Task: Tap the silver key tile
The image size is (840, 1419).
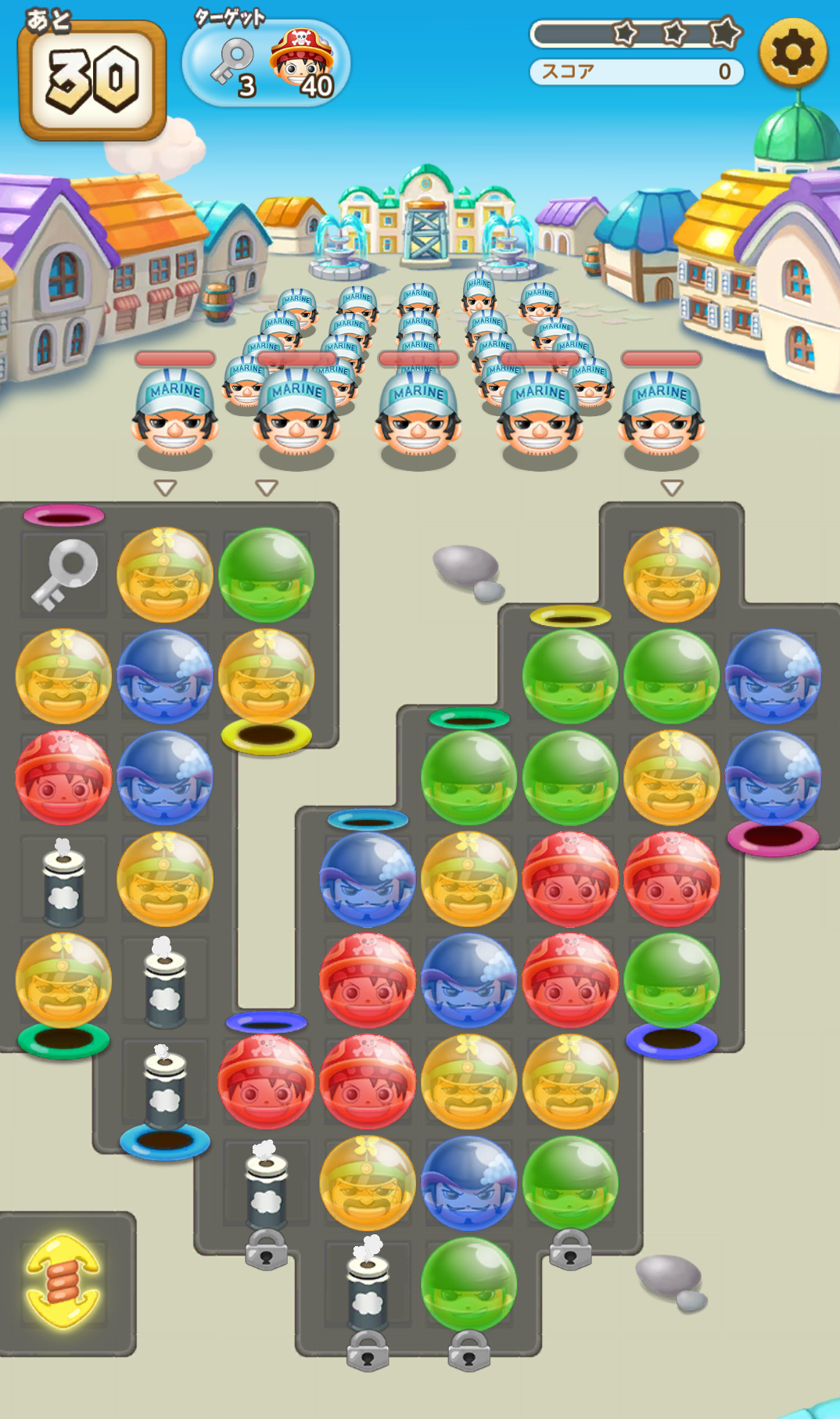Action: tap(64, 574)
